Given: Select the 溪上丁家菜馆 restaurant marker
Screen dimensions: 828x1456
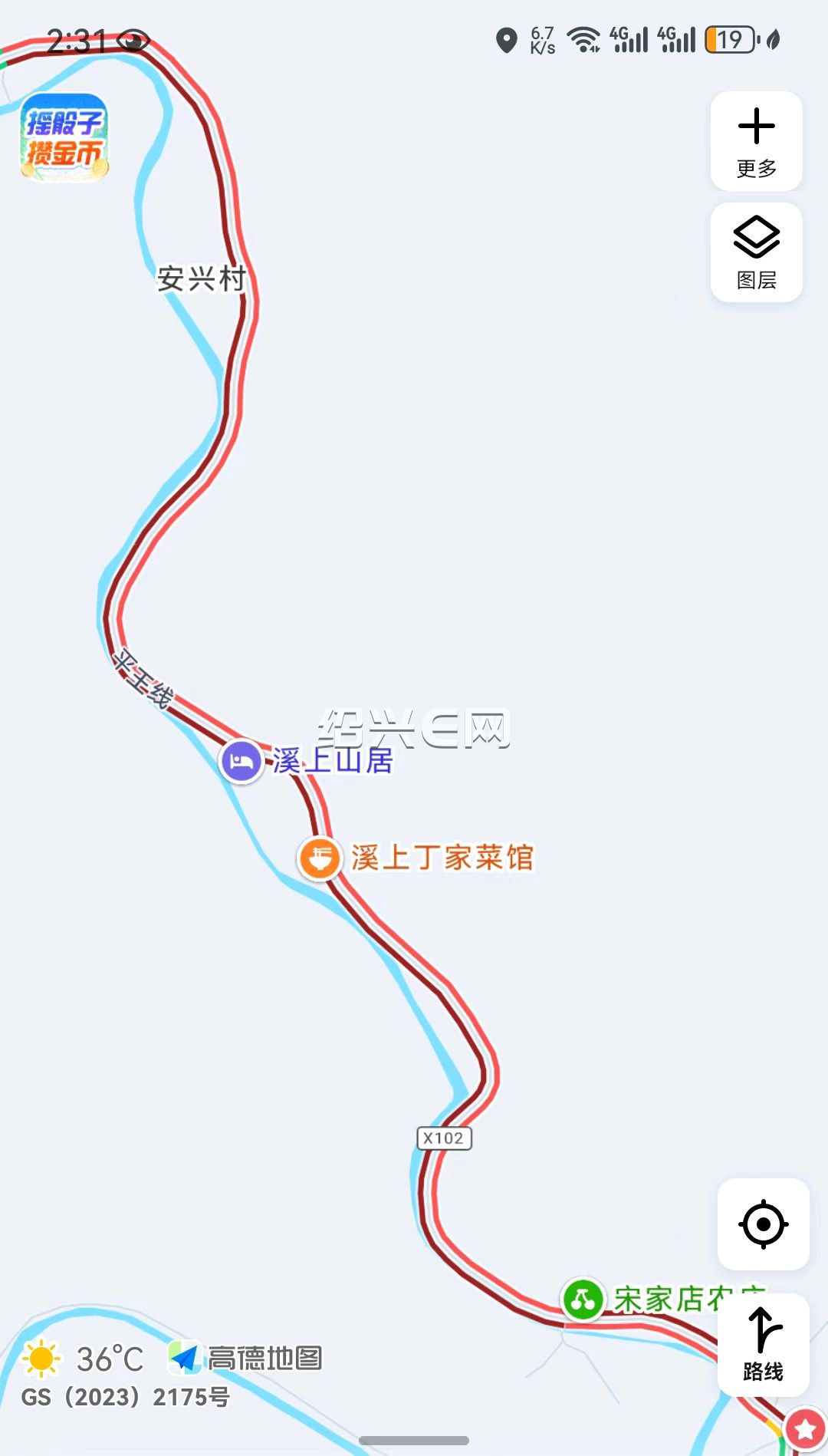Looking at the screenshot, I should (x=320, y=858).
